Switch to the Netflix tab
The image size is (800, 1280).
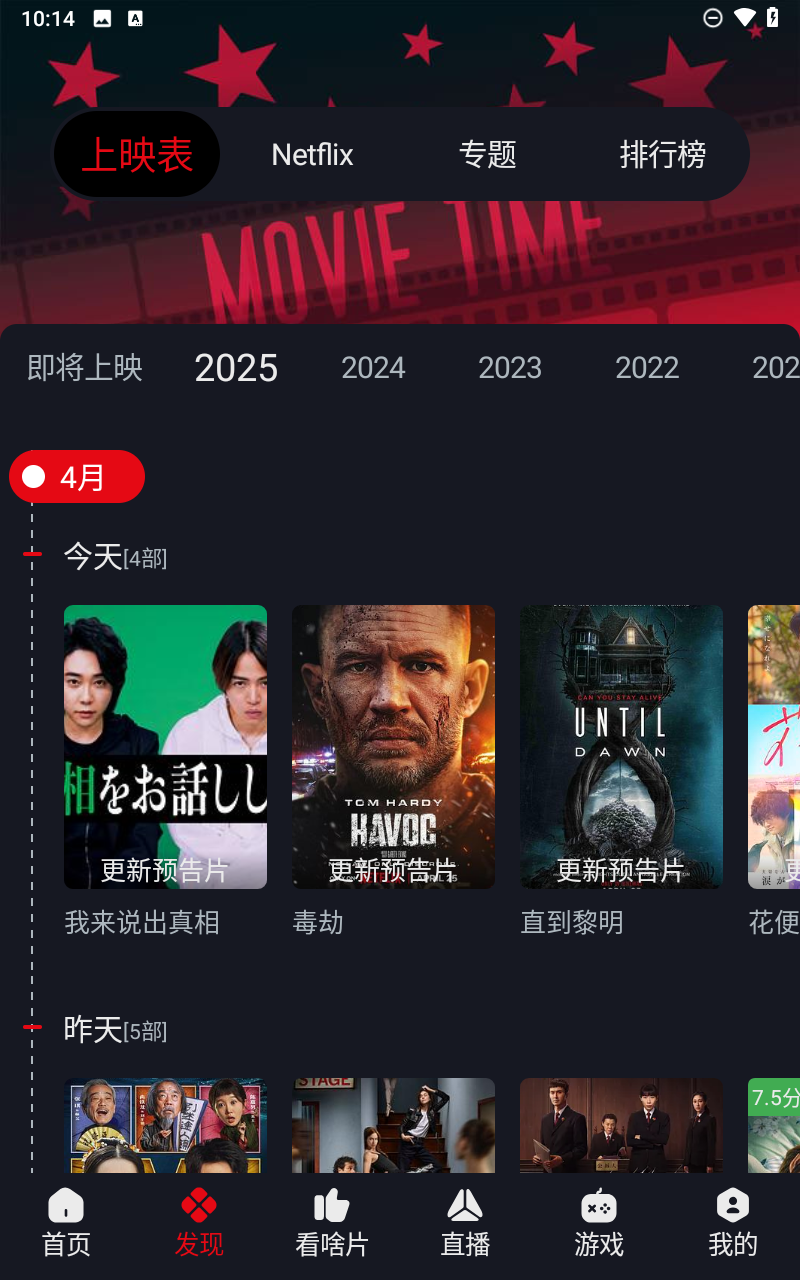tap(312, 155)
